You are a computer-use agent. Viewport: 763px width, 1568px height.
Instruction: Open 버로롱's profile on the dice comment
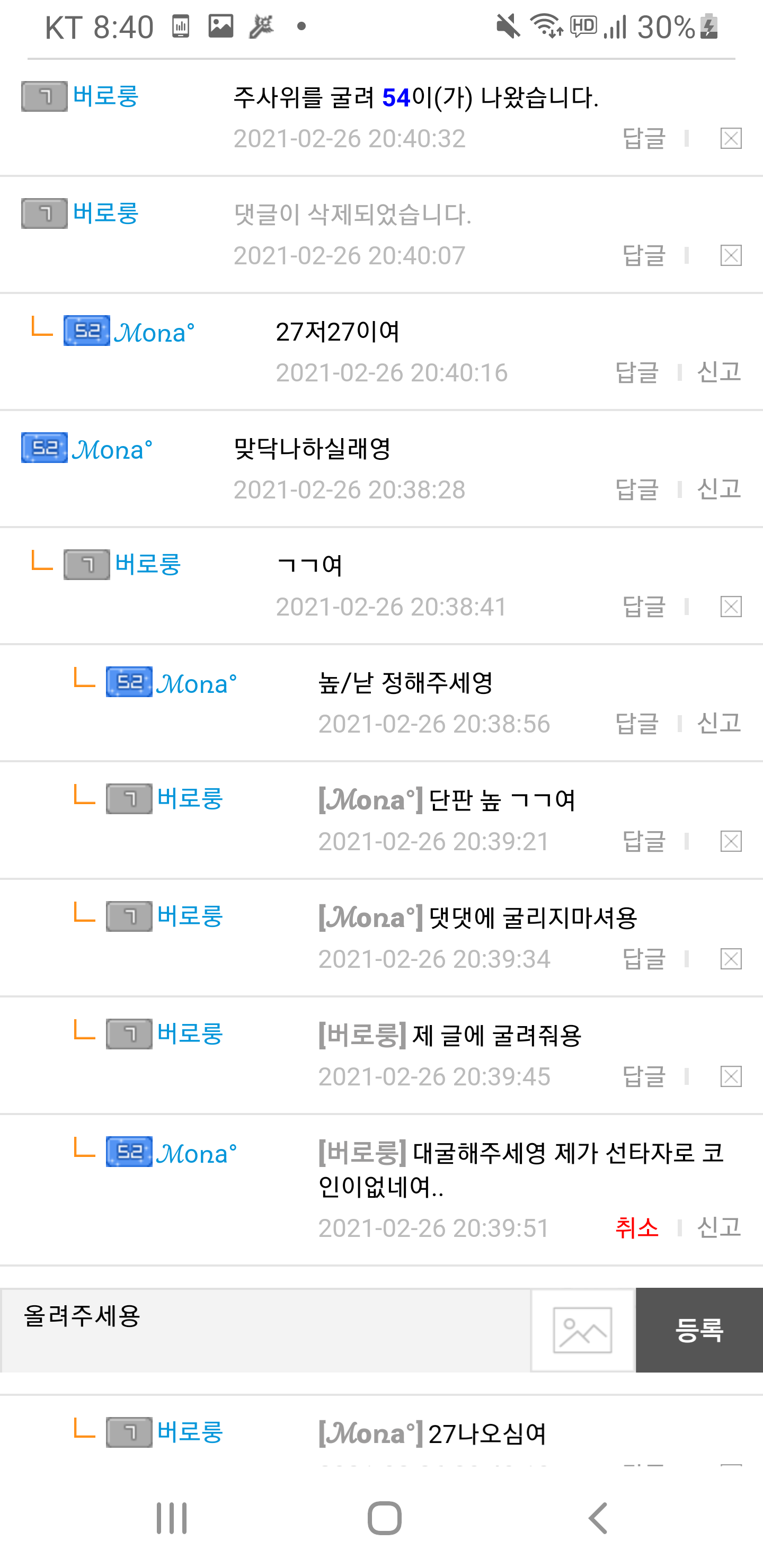(105, 96)
